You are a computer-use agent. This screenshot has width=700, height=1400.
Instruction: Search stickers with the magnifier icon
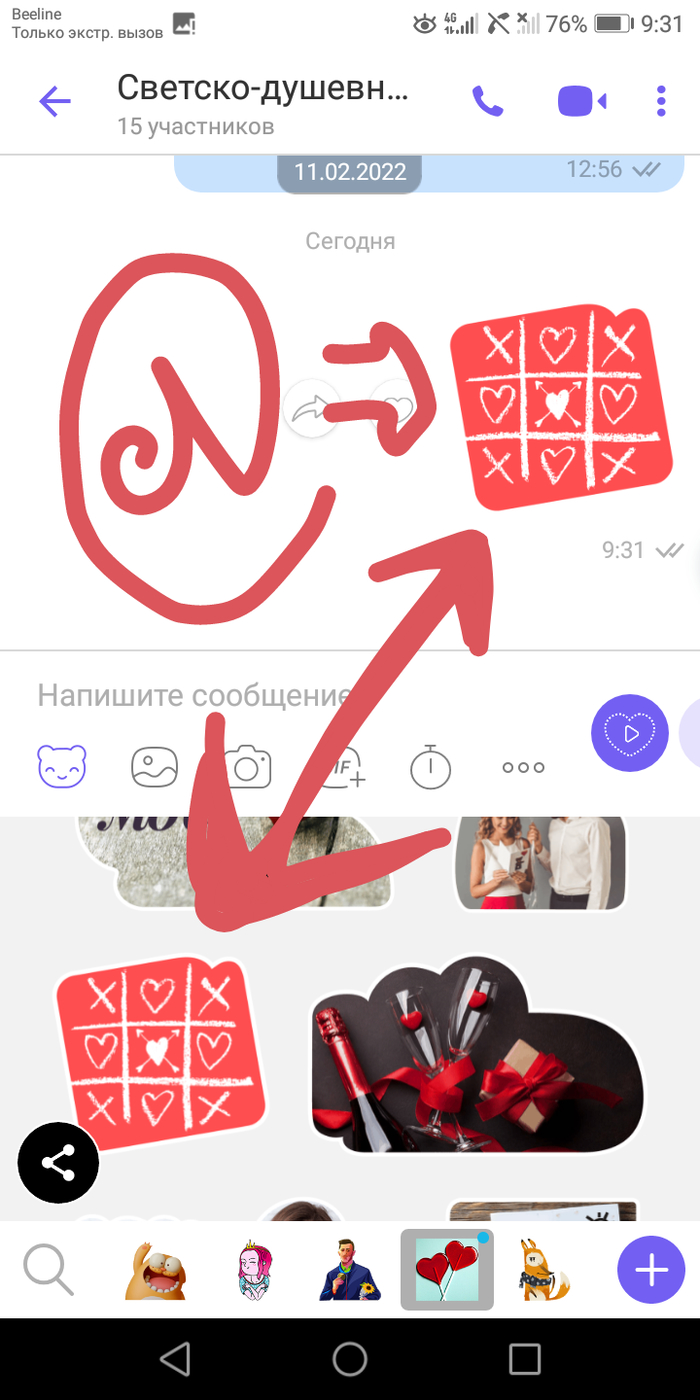48,1270
